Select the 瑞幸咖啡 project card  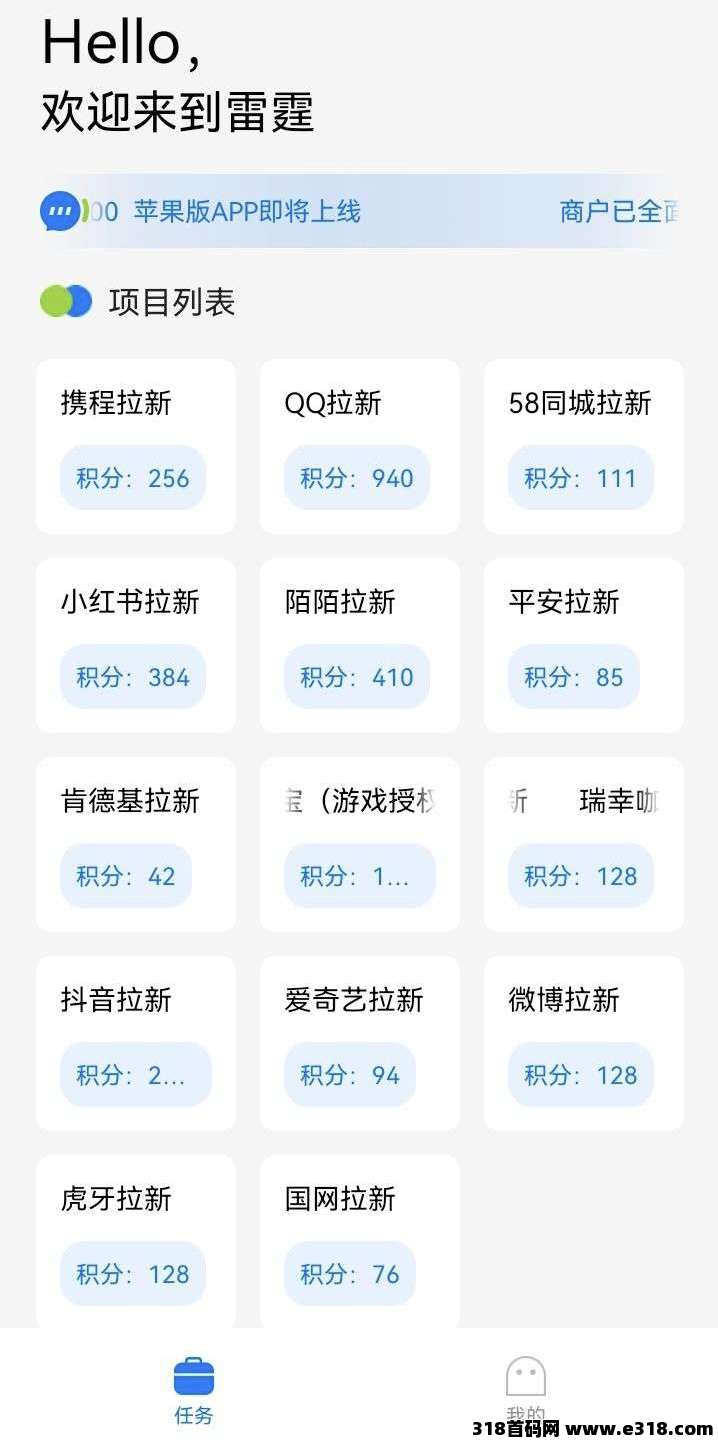(x=584, y=844)
